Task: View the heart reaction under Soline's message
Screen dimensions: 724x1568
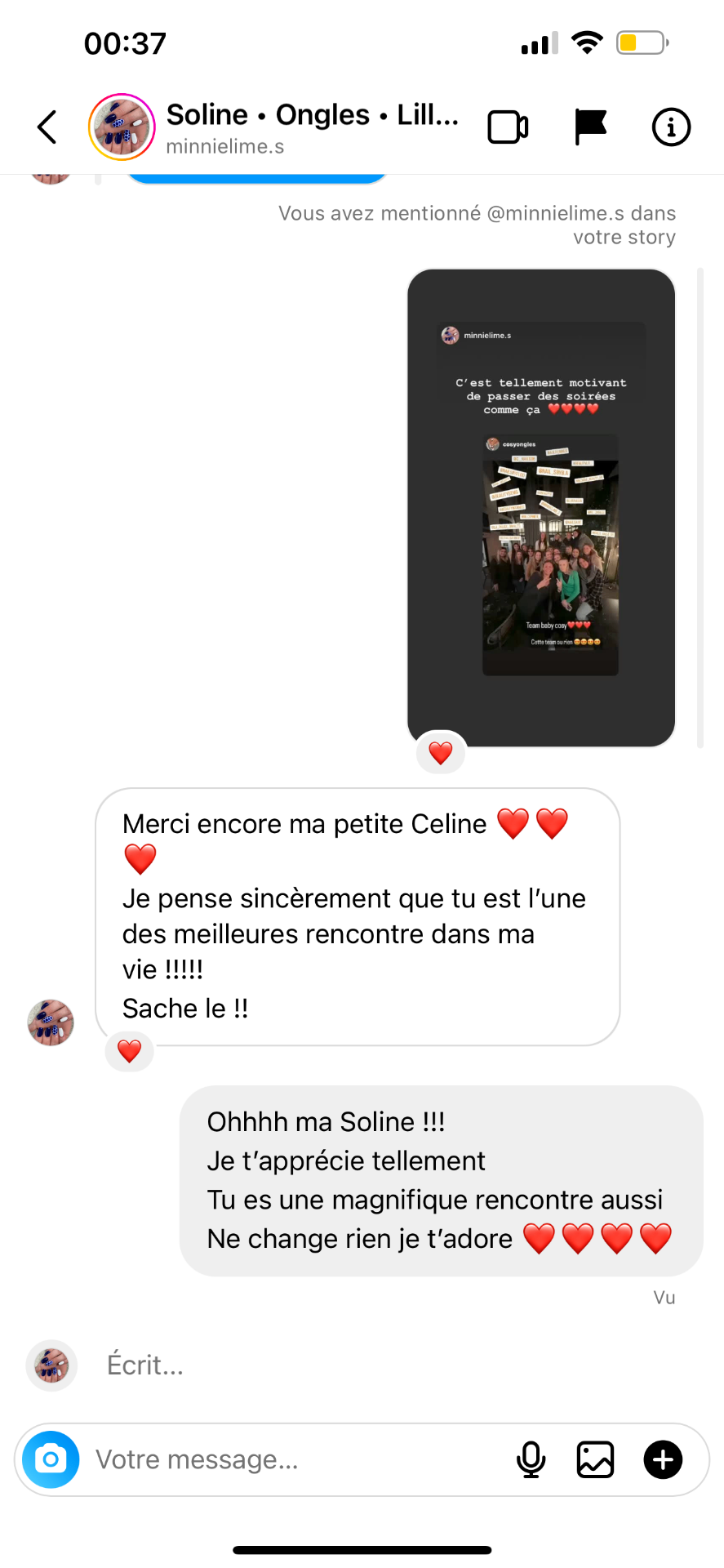Action: tap(130, 1051)
